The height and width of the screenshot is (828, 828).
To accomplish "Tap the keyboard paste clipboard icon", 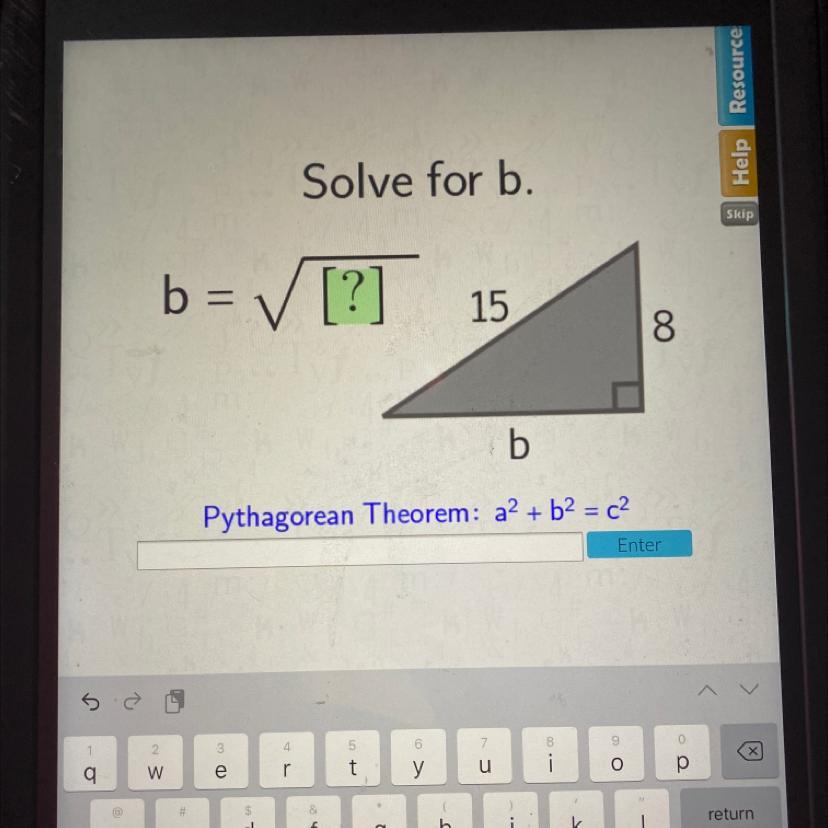I will [173, 703].
